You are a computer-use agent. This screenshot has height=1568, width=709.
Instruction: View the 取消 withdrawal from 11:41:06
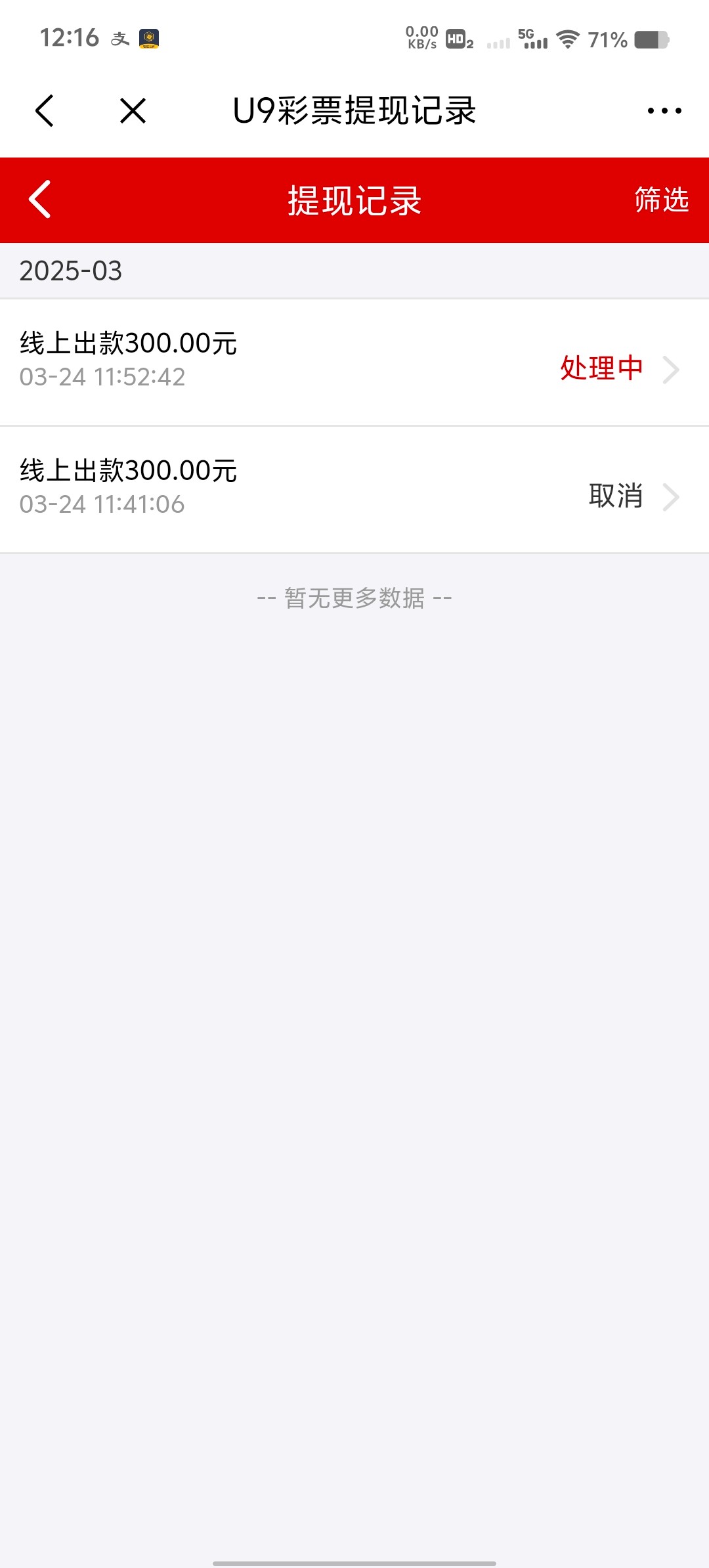click(x=354, y=490)
